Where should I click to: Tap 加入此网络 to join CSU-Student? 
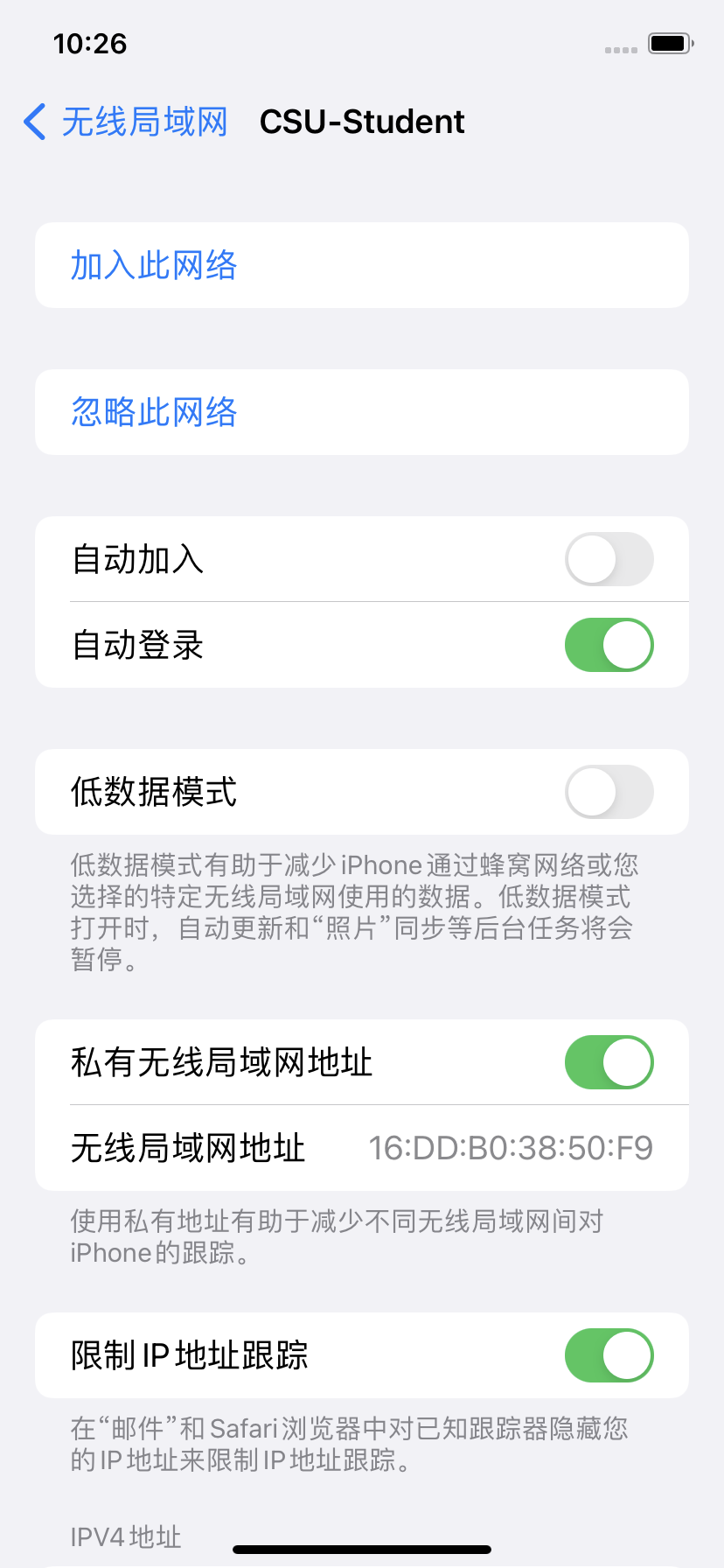coord(154,265)
